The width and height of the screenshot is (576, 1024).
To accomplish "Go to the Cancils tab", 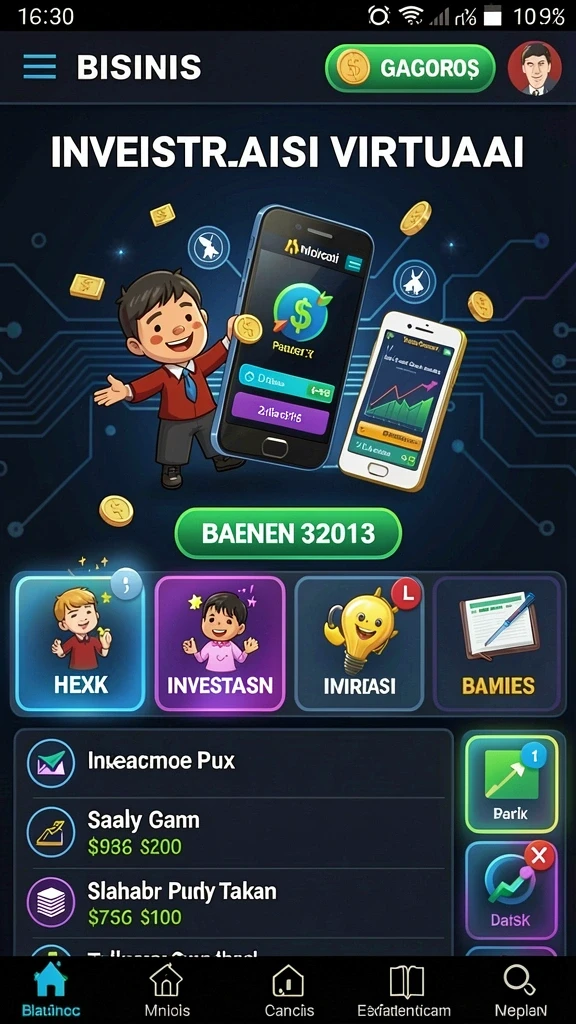I will [289, 990].
